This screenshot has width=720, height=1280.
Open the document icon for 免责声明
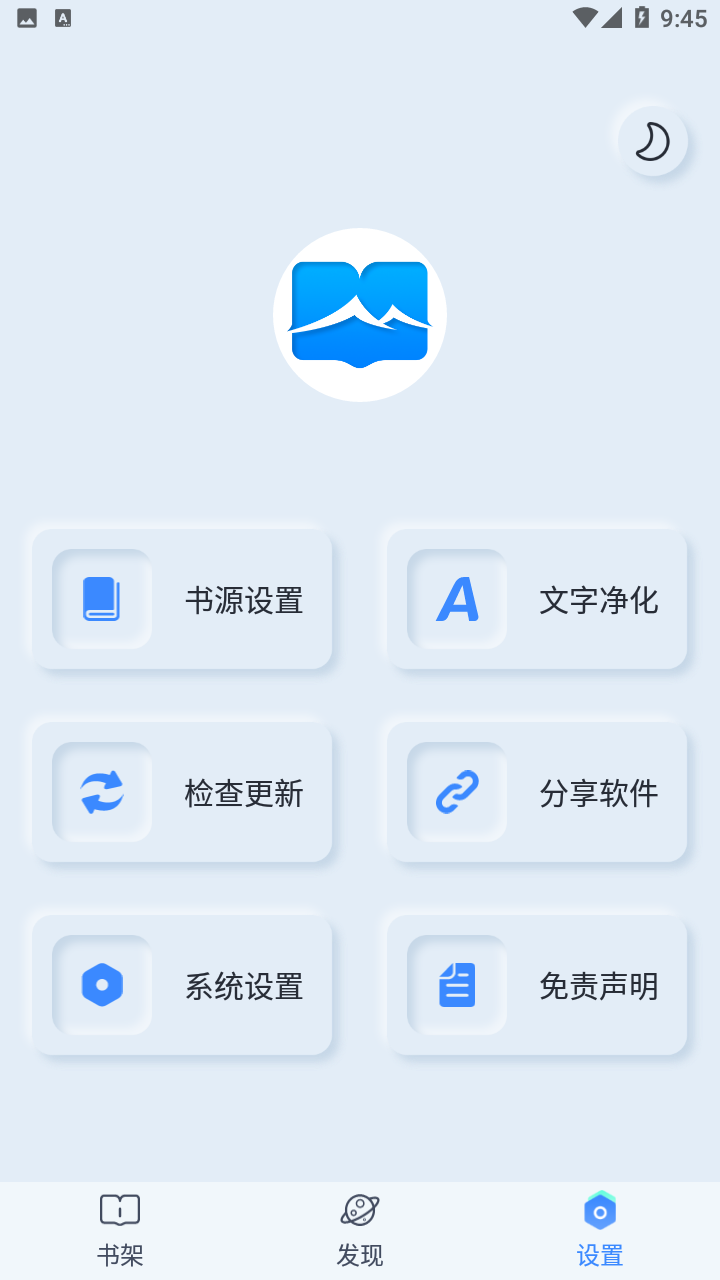pyautogui.click(x=456, y=984)
